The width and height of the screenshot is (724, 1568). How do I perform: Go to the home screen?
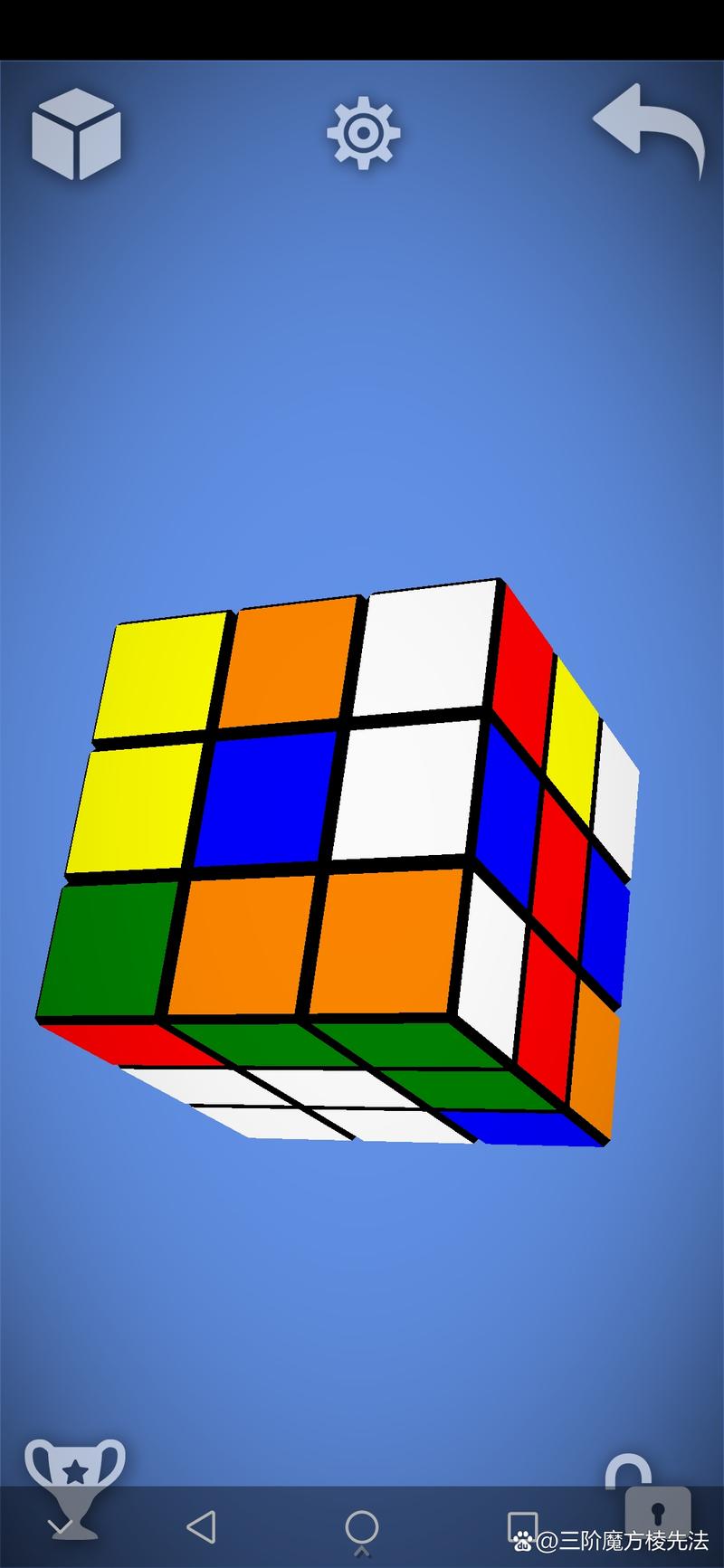coord(362,1527)
